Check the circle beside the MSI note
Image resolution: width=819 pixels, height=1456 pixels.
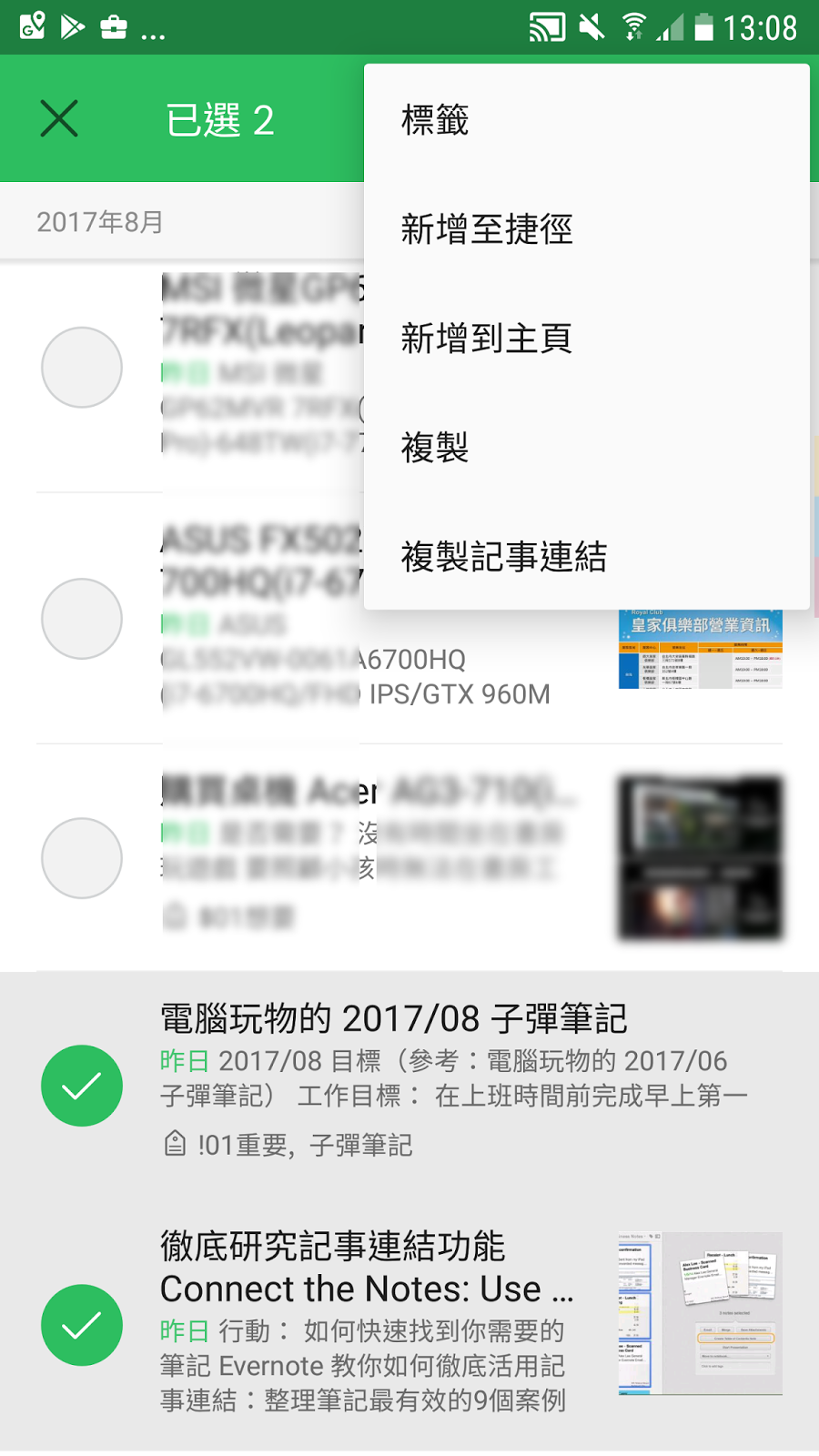coord(82,368)
